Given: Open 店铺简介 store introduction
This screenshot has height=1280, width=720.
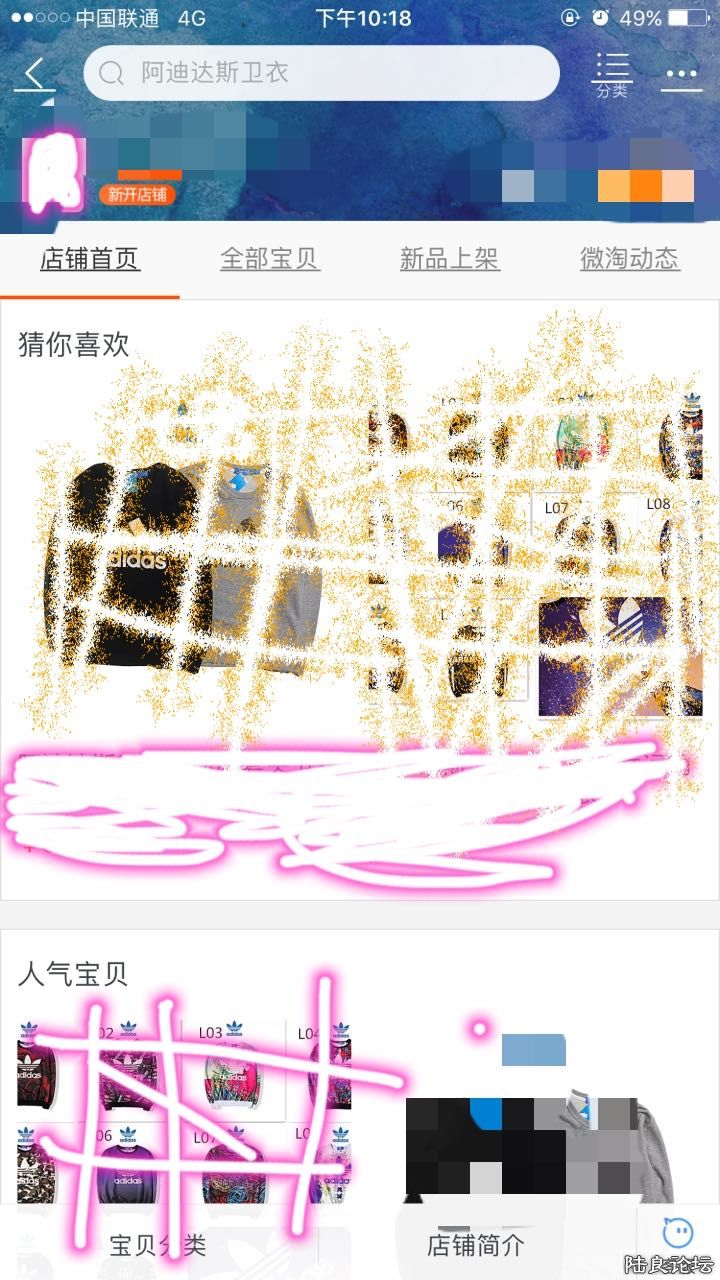Looking at the screenshot, I should [x=475, y=1245].
